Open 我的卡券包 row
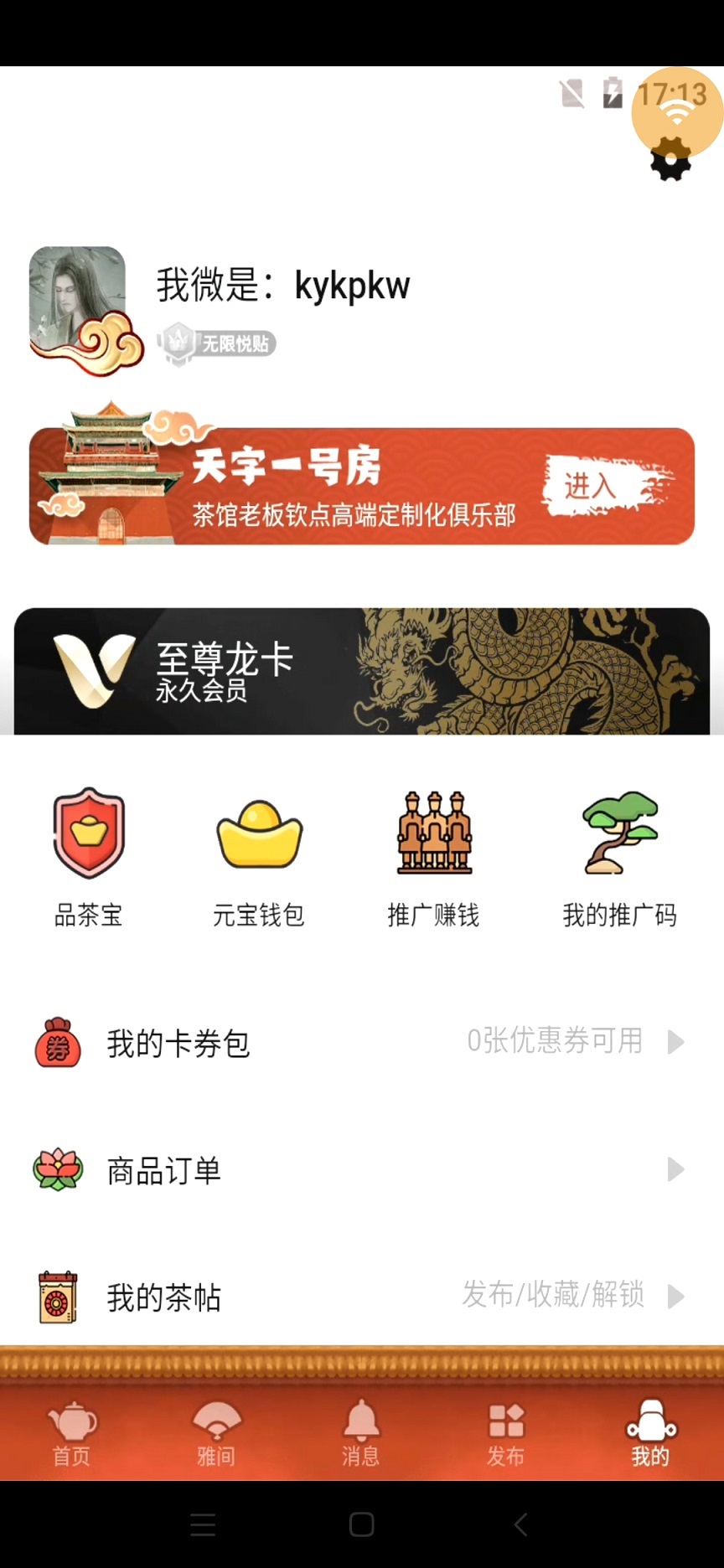 click(362, 1043)
